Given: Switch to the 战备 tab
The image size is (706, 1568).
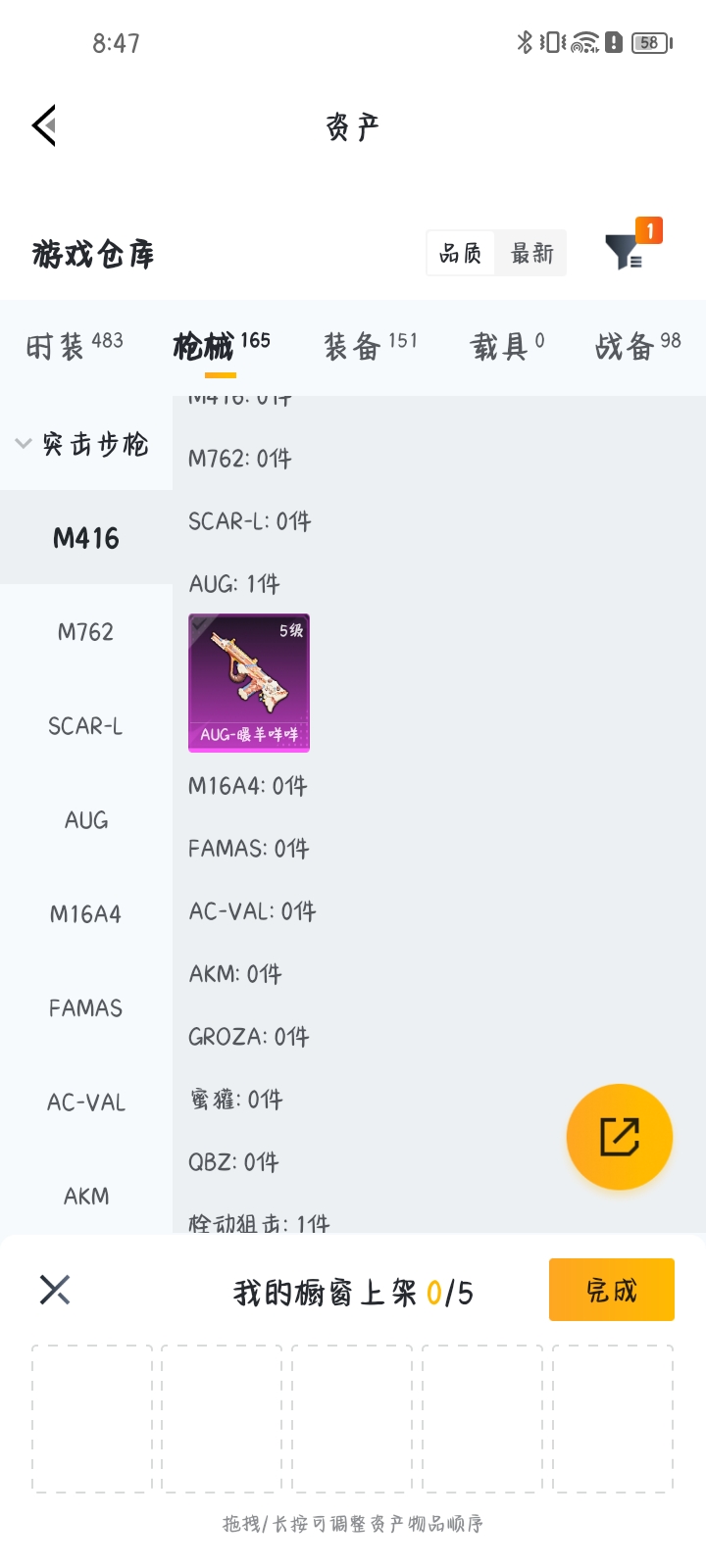Looking at the screenshot, I should tap(636, 346).
